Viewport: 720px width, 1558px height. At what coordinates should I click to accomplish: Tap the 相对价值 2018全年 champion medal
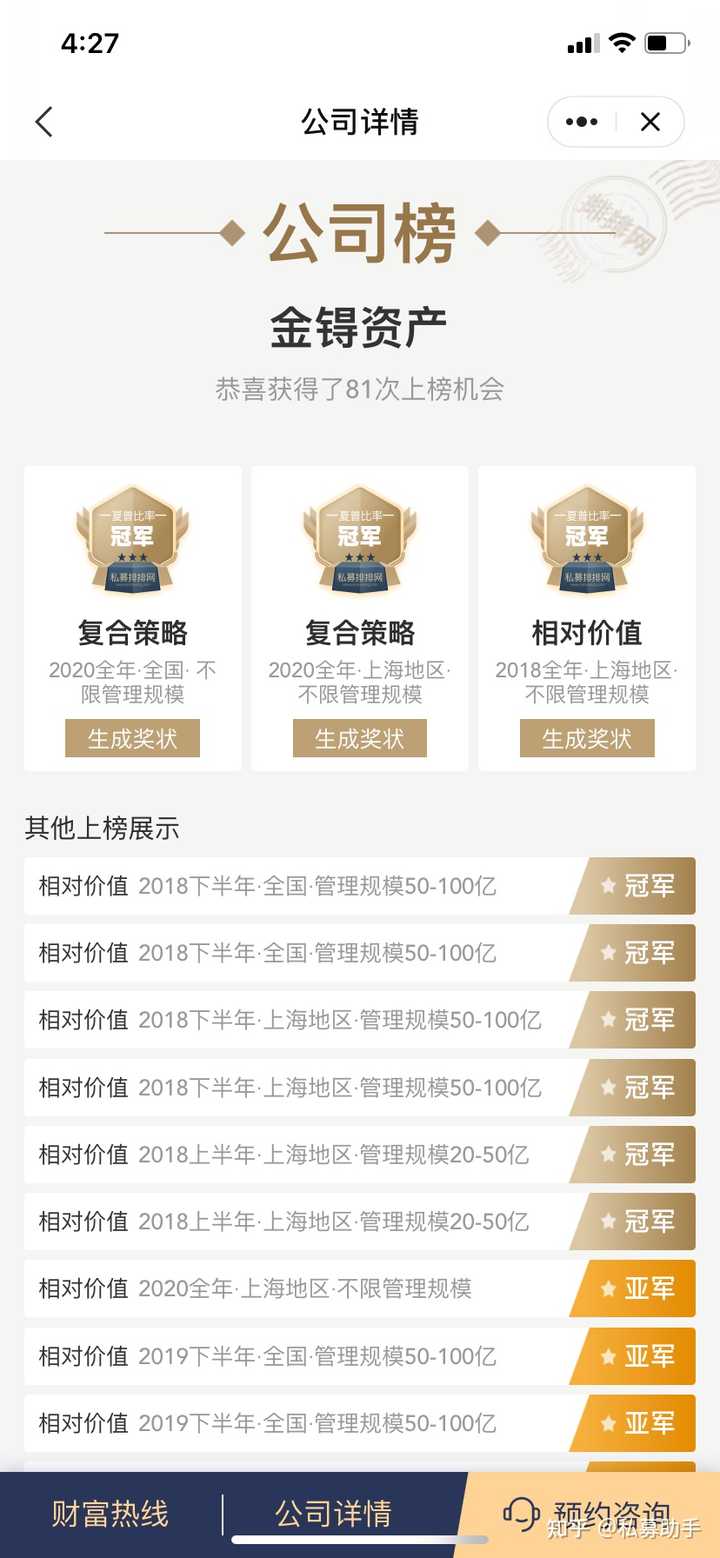pos(586,537)
